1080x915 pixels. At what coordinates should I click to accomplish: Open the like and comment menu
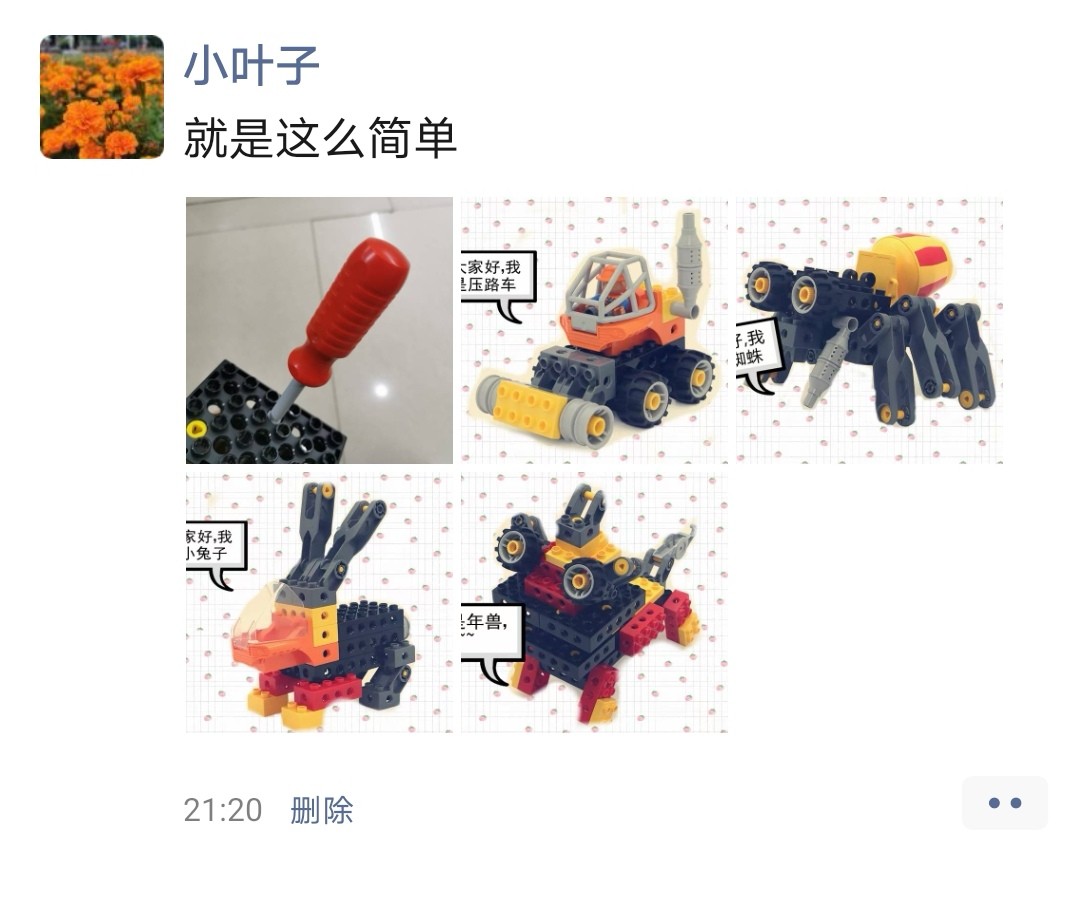click(x=1004, y=803)
